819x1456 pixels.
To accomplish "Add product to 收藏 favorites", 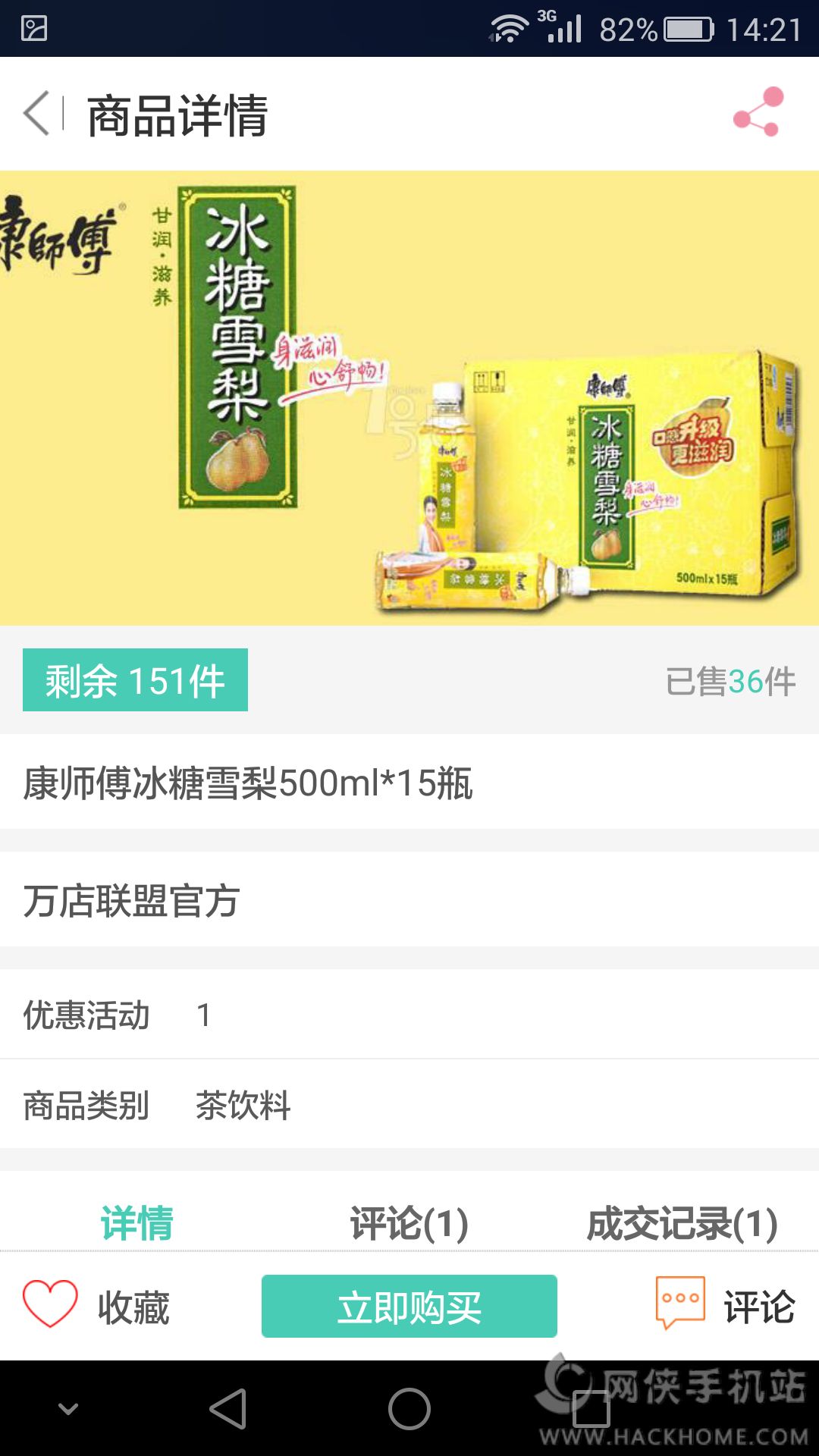I will pos(97,1306).
